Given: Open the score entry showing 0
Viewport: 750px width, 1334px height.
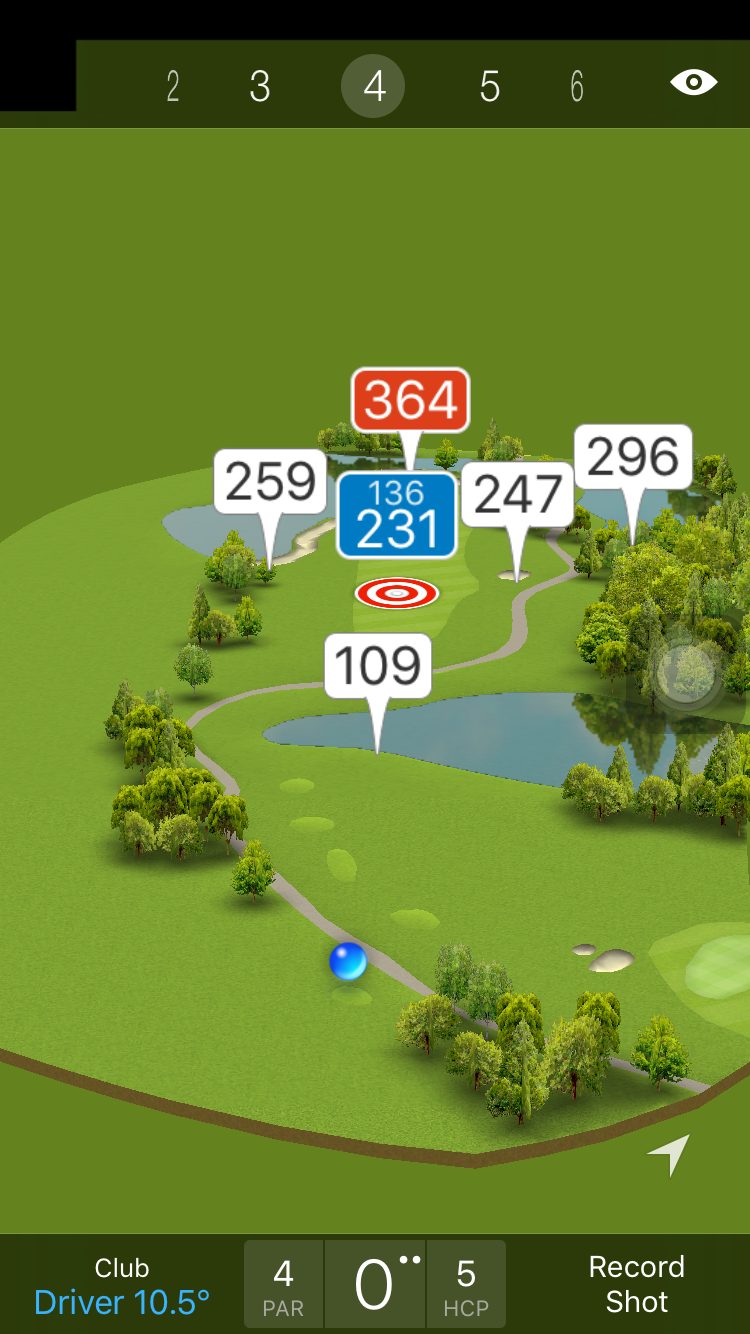Looking at the screenshot, I should (x=374, y=1285).
